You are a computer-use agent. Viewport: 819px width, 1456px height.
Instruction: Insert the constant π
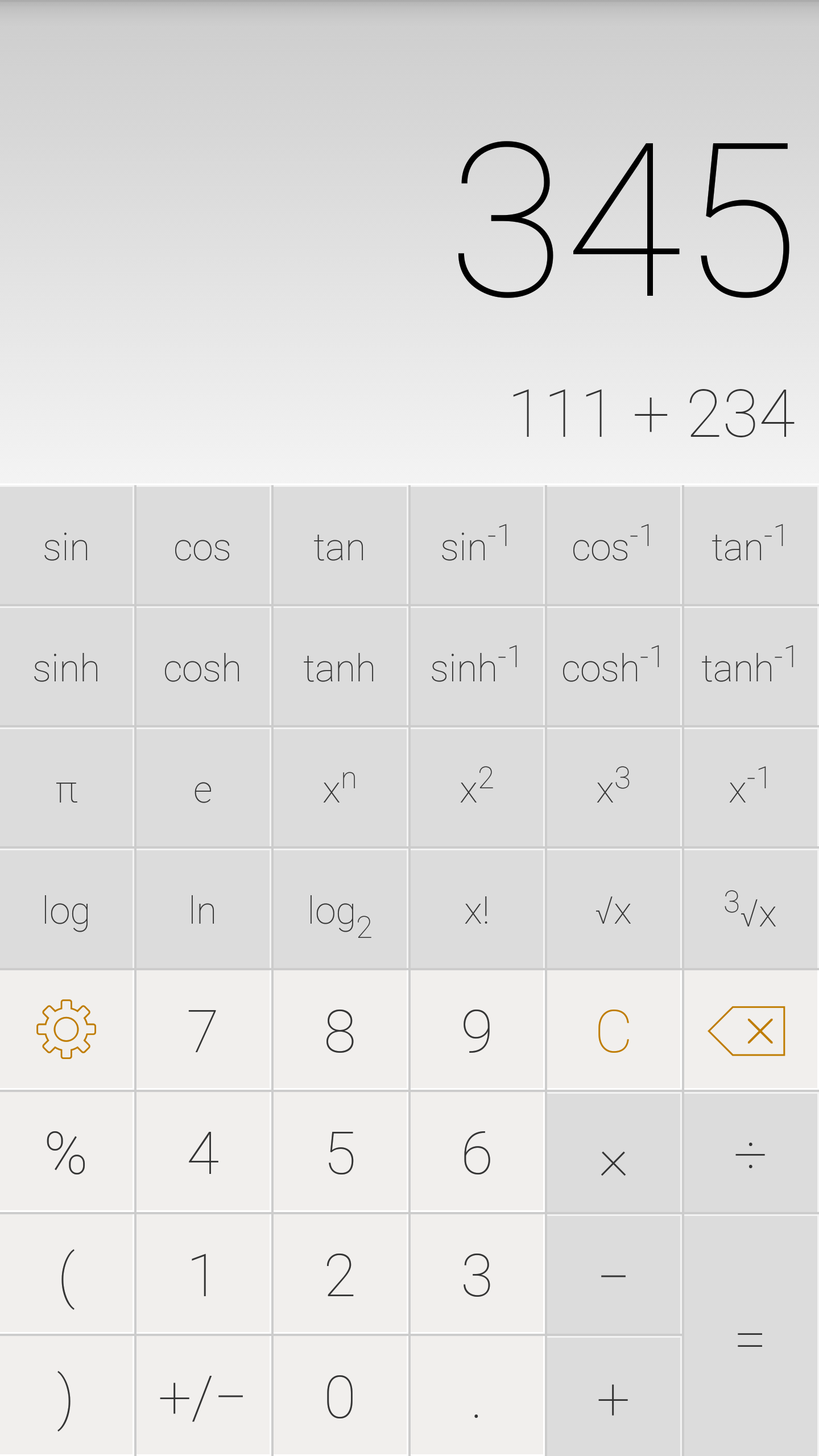click(x=67, y=788)
